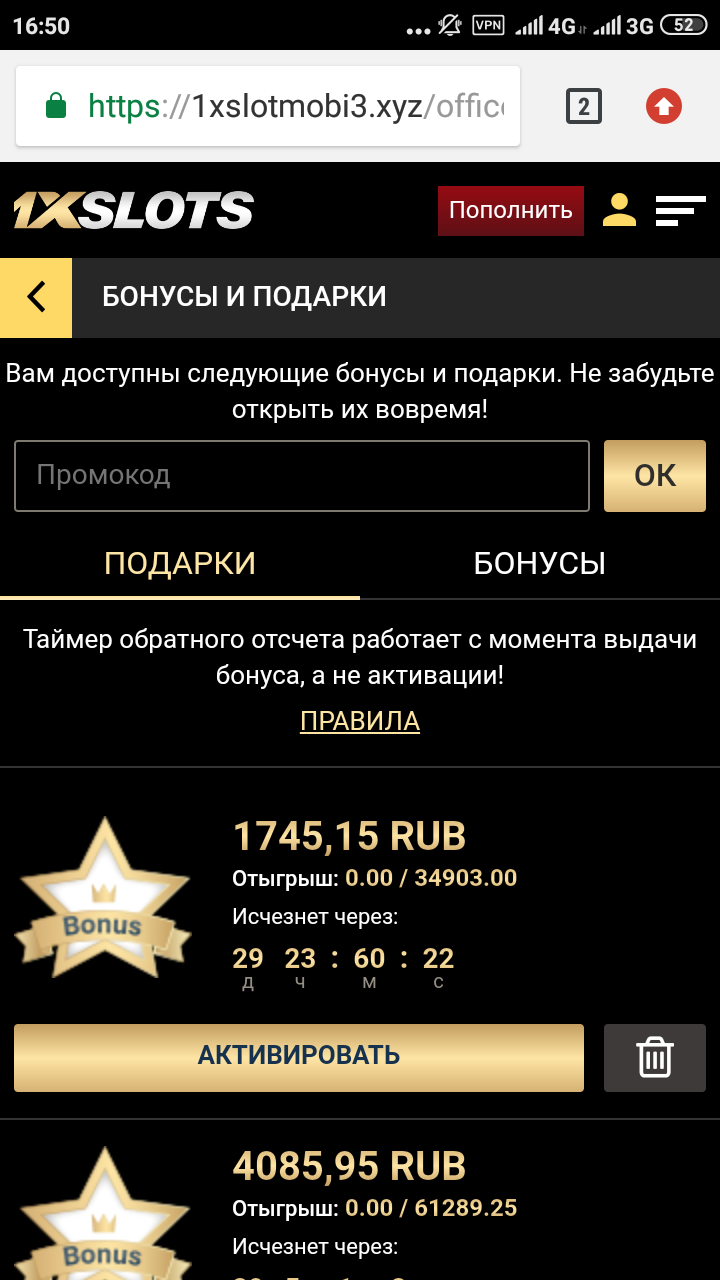The image size is (720, 1280).
Task: Delete the 1745,15 RUB bonus
Action: pyautogui.click(x=655, y=1057)
